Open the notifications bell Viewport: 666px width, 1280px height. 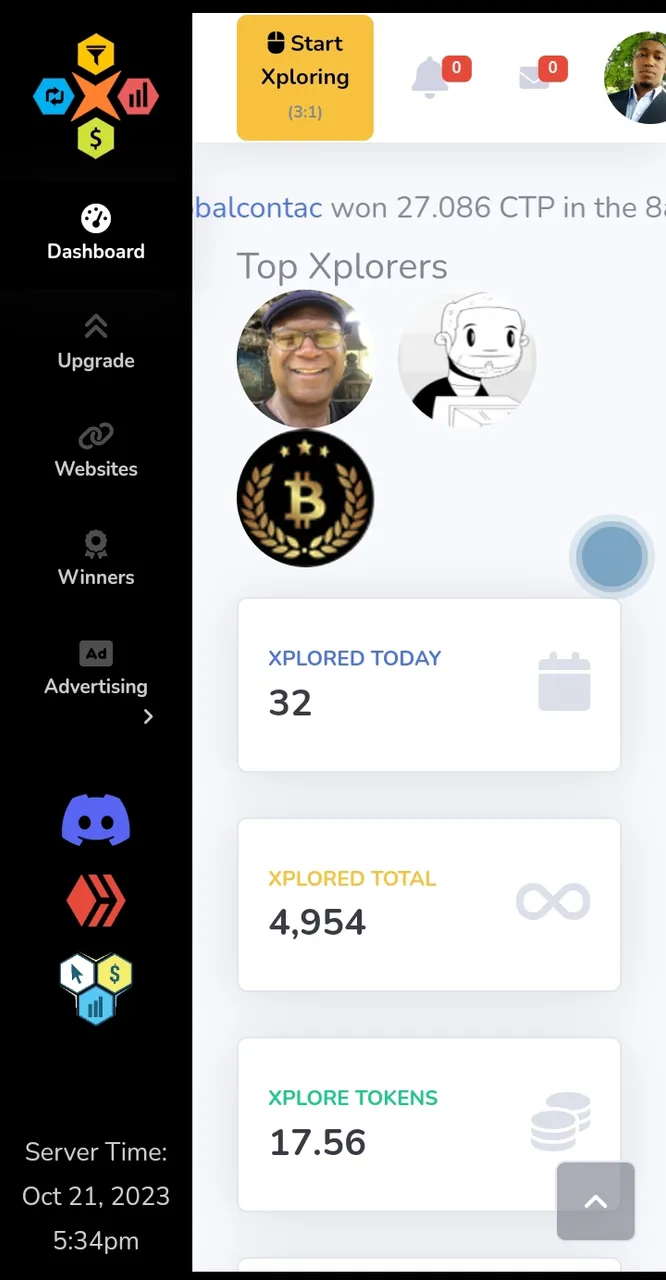(x=430, y=77)
